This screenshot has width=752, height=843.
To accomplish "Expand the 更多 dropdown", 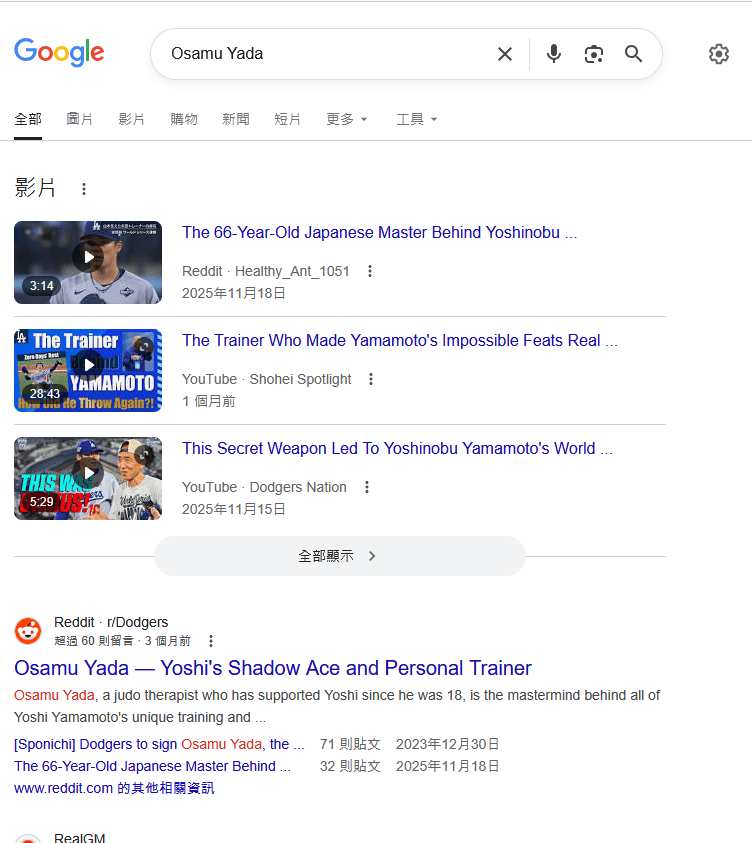I will point(347,119).
